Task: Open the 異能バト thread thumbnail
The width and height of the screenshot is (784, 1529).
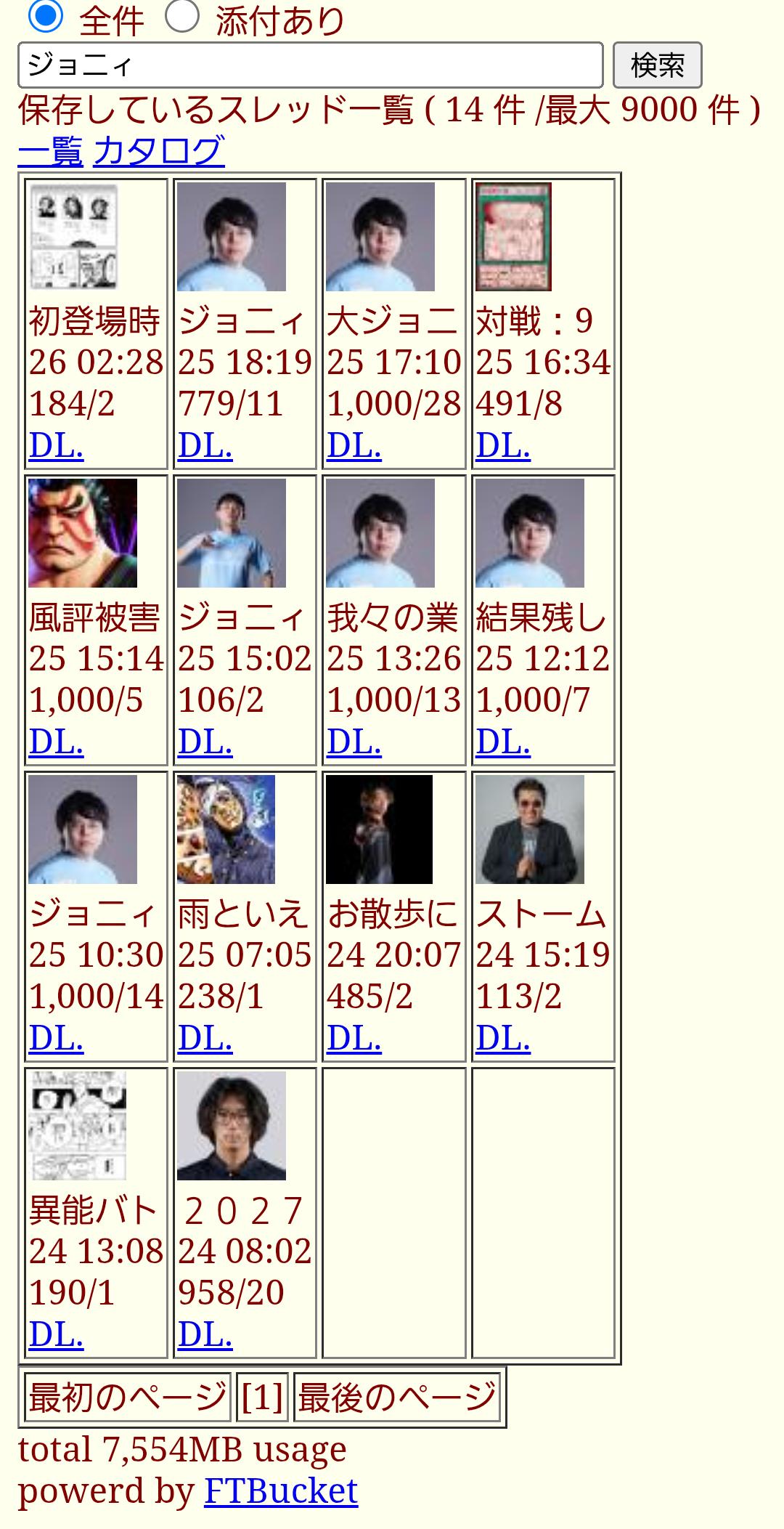Action: 78,1126
